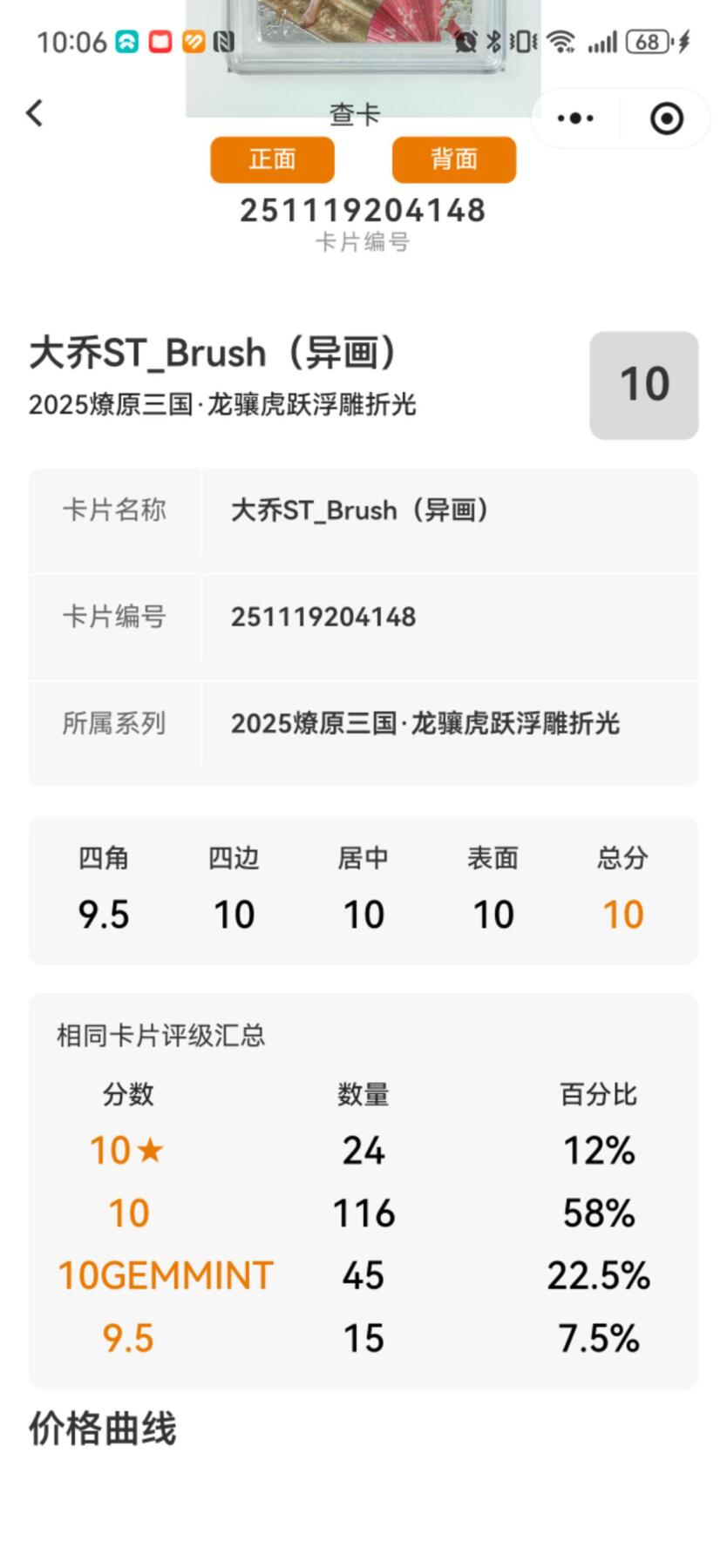
Task: Tap the back arrow to exit 查卡
Action: [35, 114]
